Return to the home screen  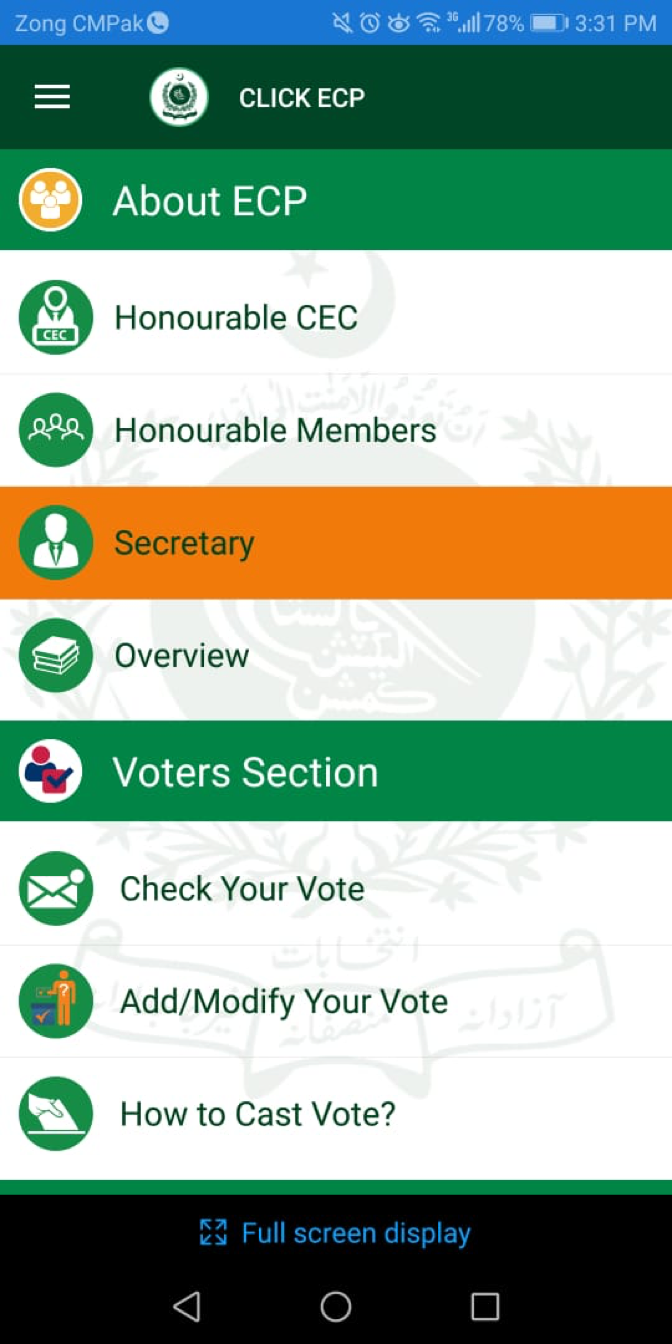pos(336,1306)
